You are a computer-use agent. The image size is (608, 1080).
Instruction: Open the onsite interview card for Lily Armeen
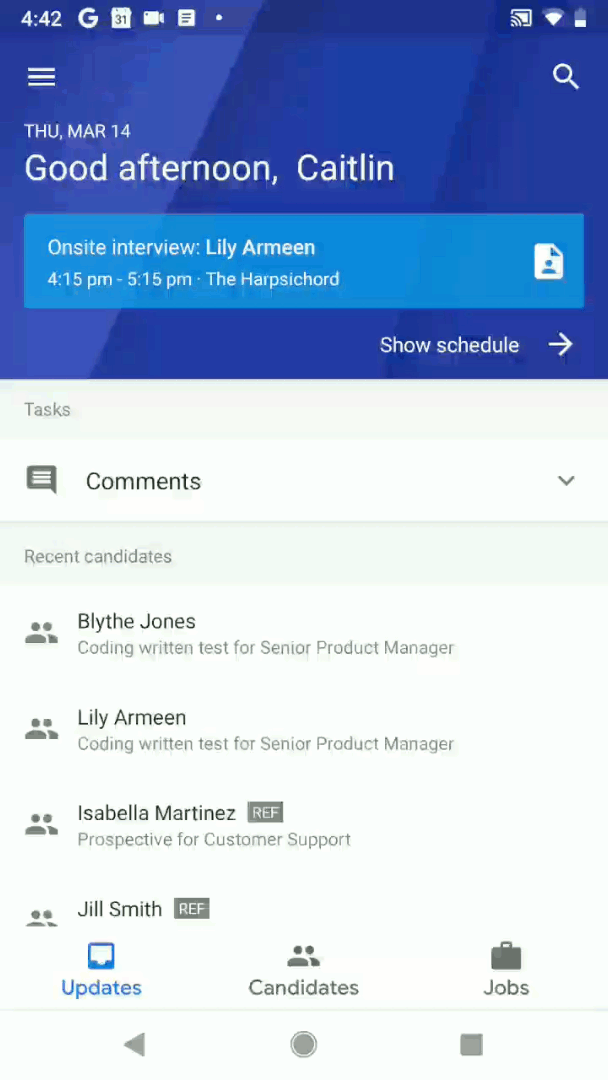(304, 261)
